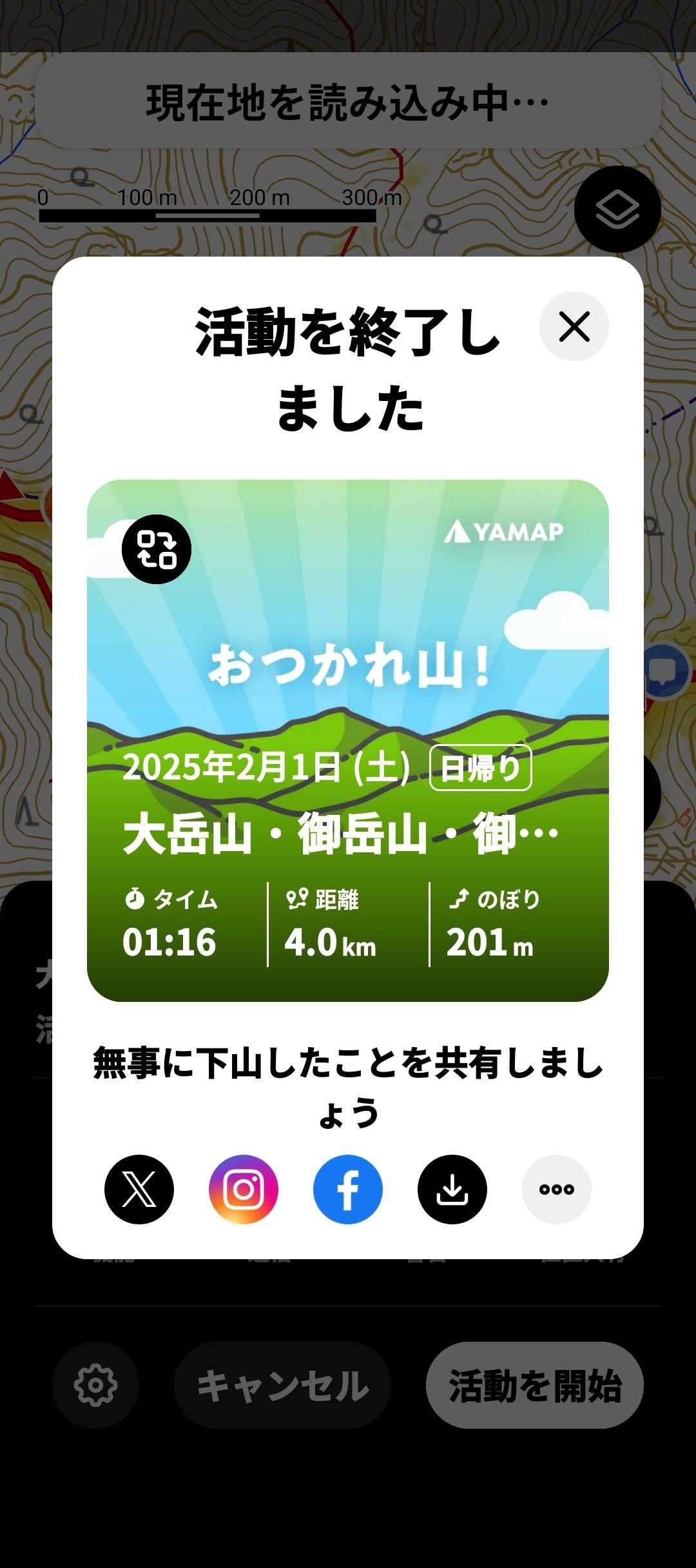The width and height of the screenshot is (696, 1568).
Task: Open more sharing options
Action: (556, 1189)
